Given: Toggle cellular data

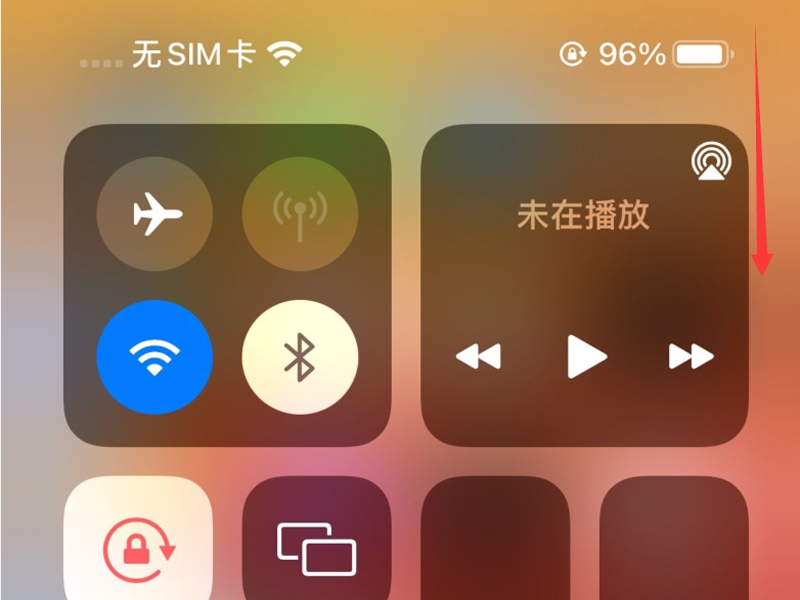Looking at the screenshot, I should coord(300,215).
